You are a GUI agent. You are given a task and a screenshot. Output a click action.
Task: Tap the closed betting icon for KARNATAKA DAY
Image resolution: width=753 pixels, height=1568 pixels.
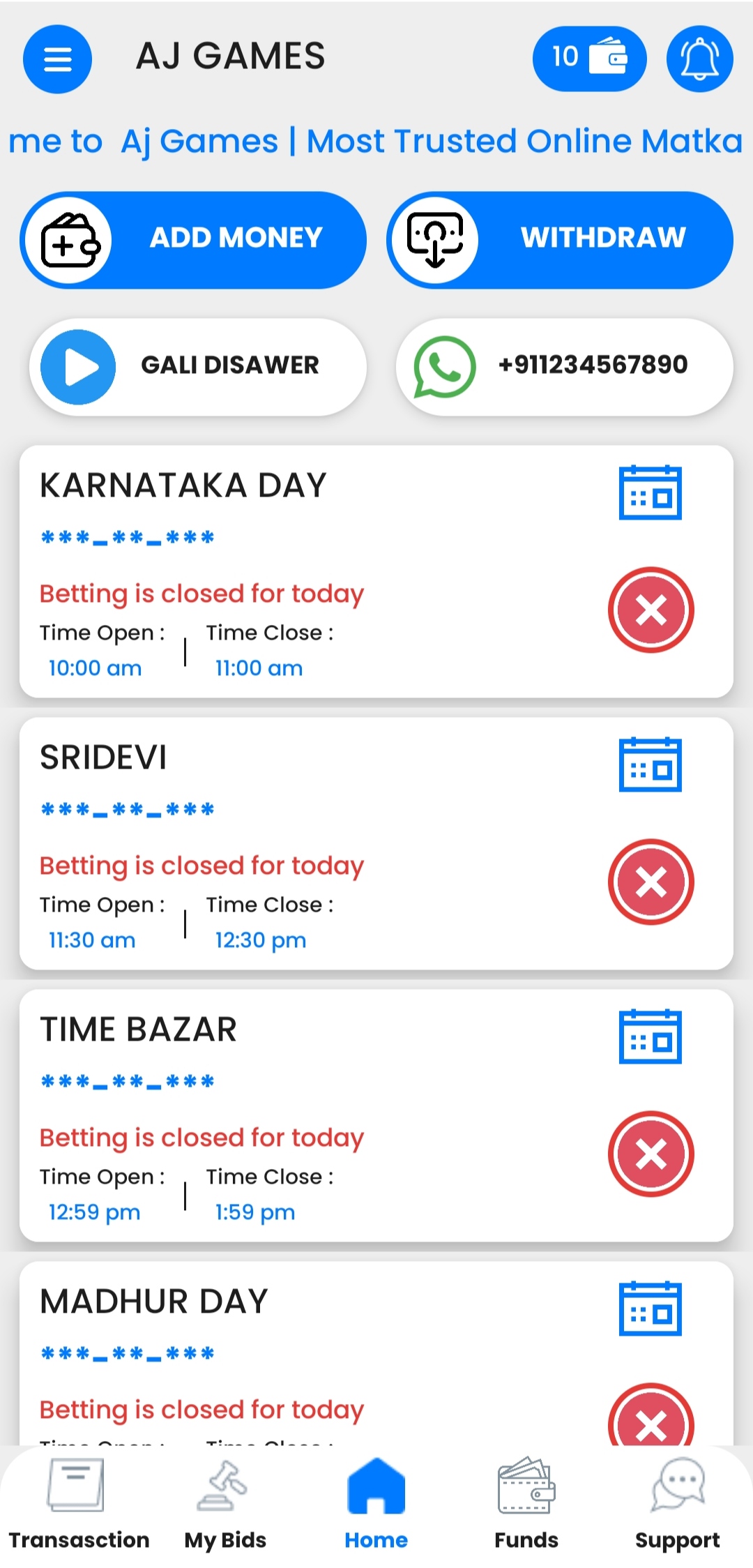click(x=651, y=610)
